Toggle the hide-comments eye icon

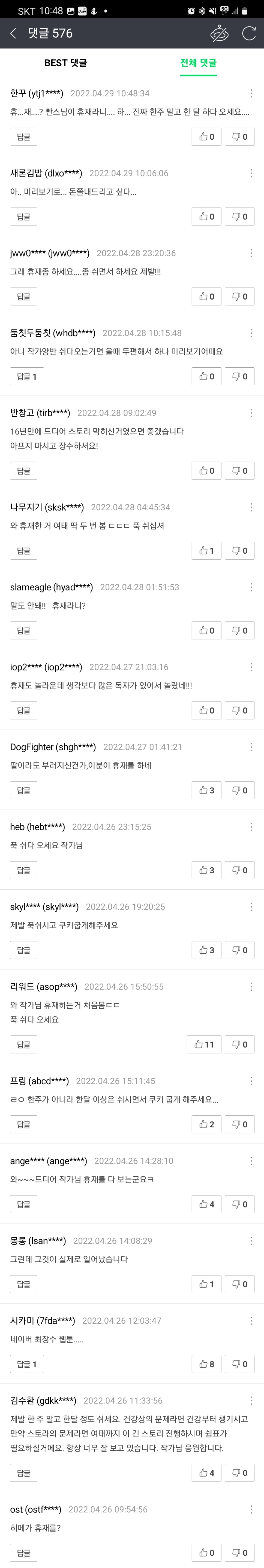point(219,33)
